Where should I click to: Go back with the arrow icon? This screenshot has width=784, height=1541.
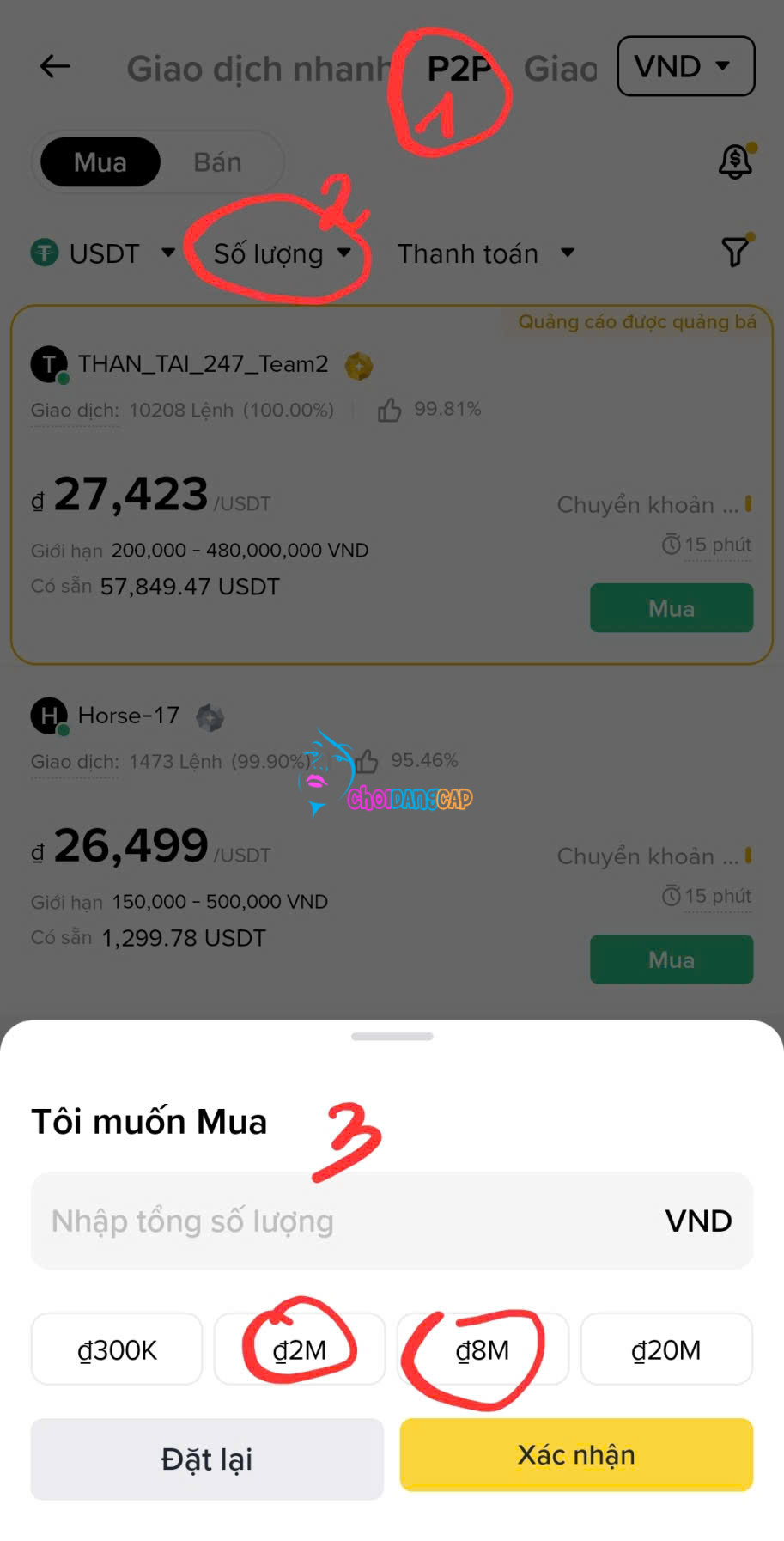[x=55, y=66]
